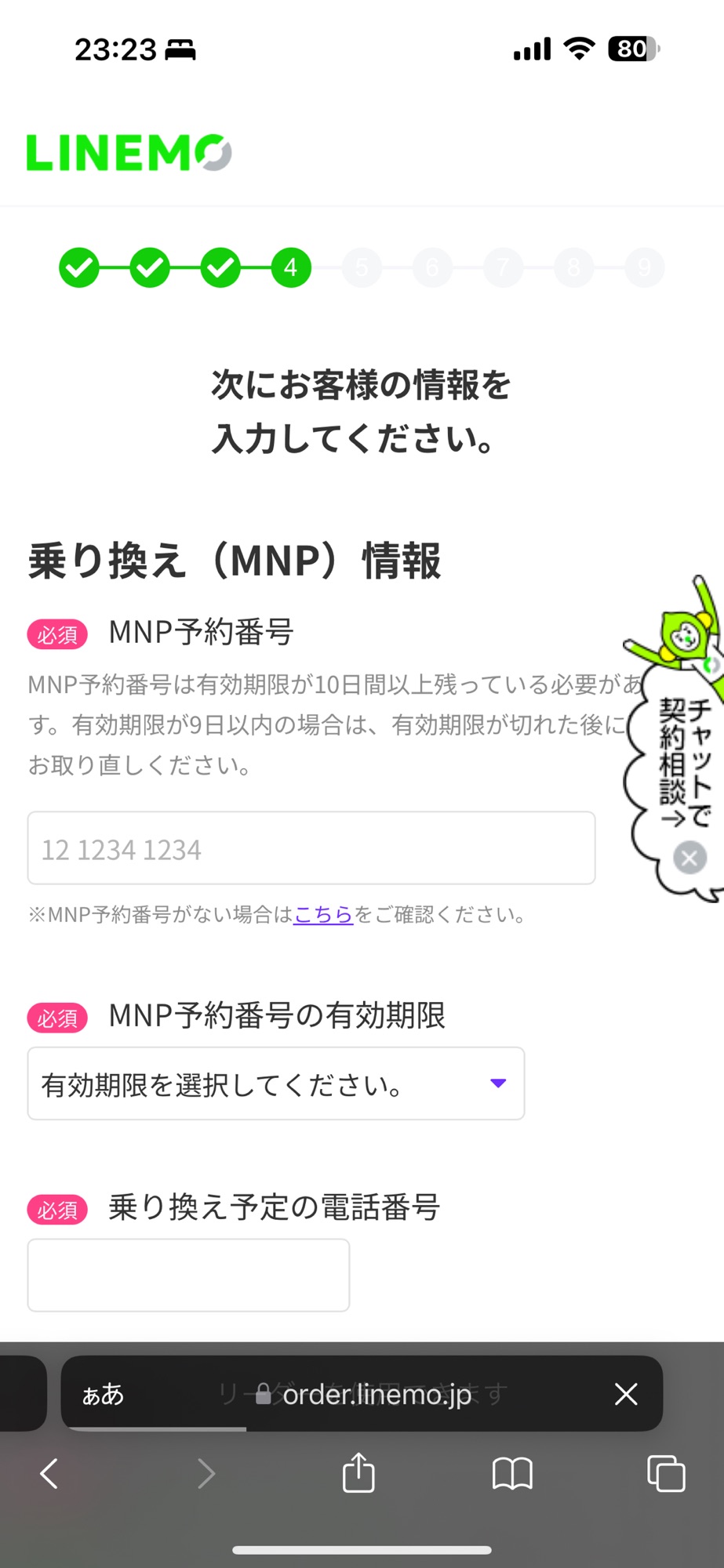Open the こちら link for missing MNP number

coord(323,914)
